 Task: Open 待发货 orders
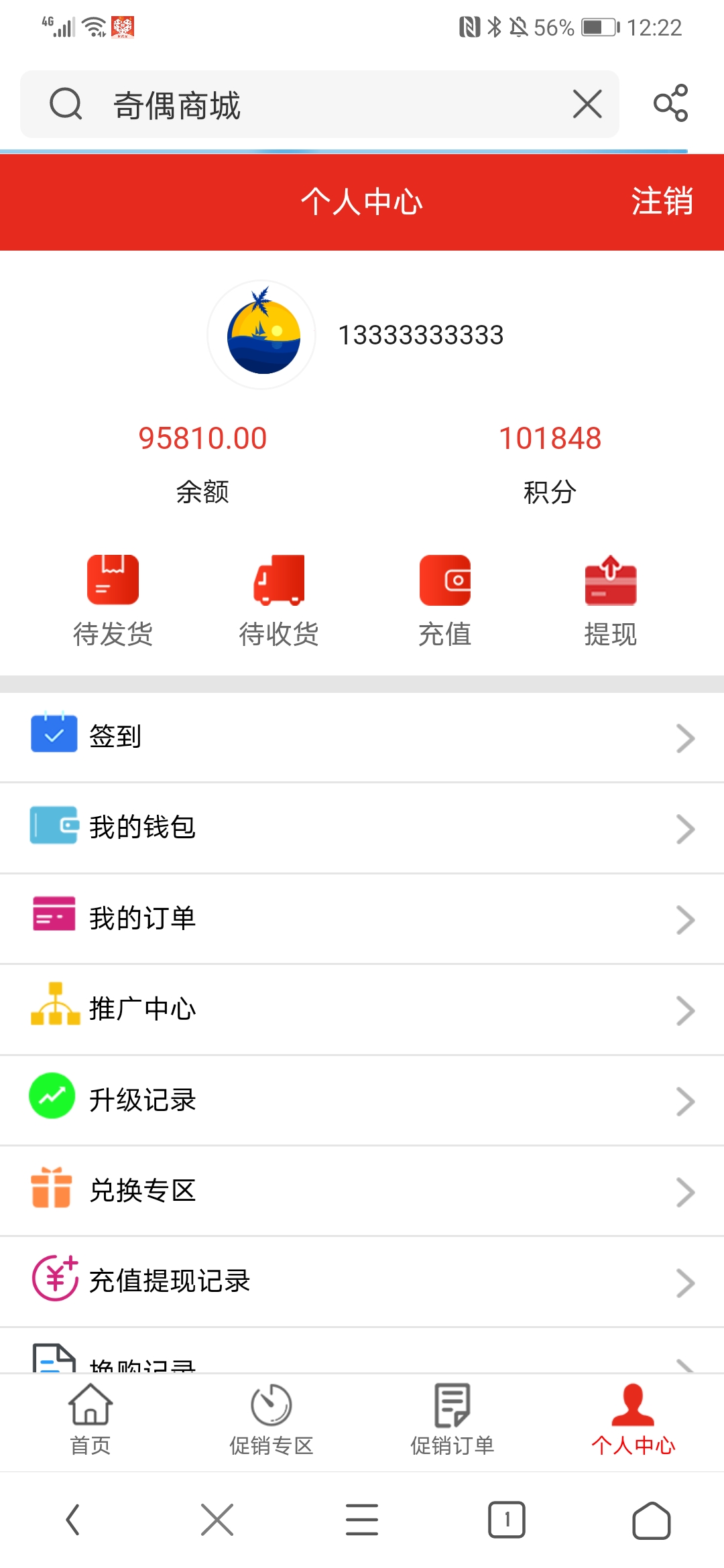click(113, 600)
